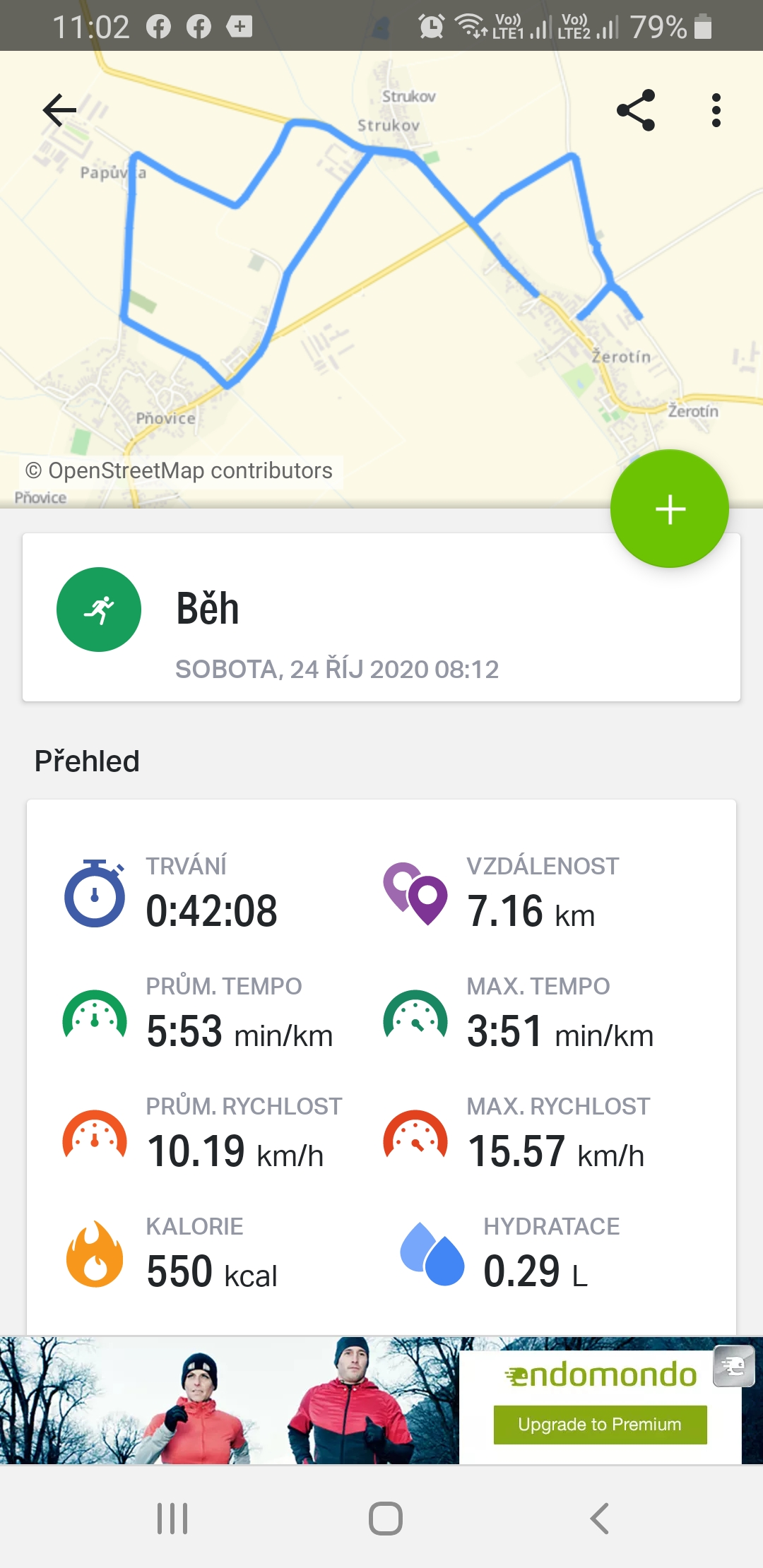The image size is (763, 1568).
Task: Go to the home screen
Action: click(385, 1518)
